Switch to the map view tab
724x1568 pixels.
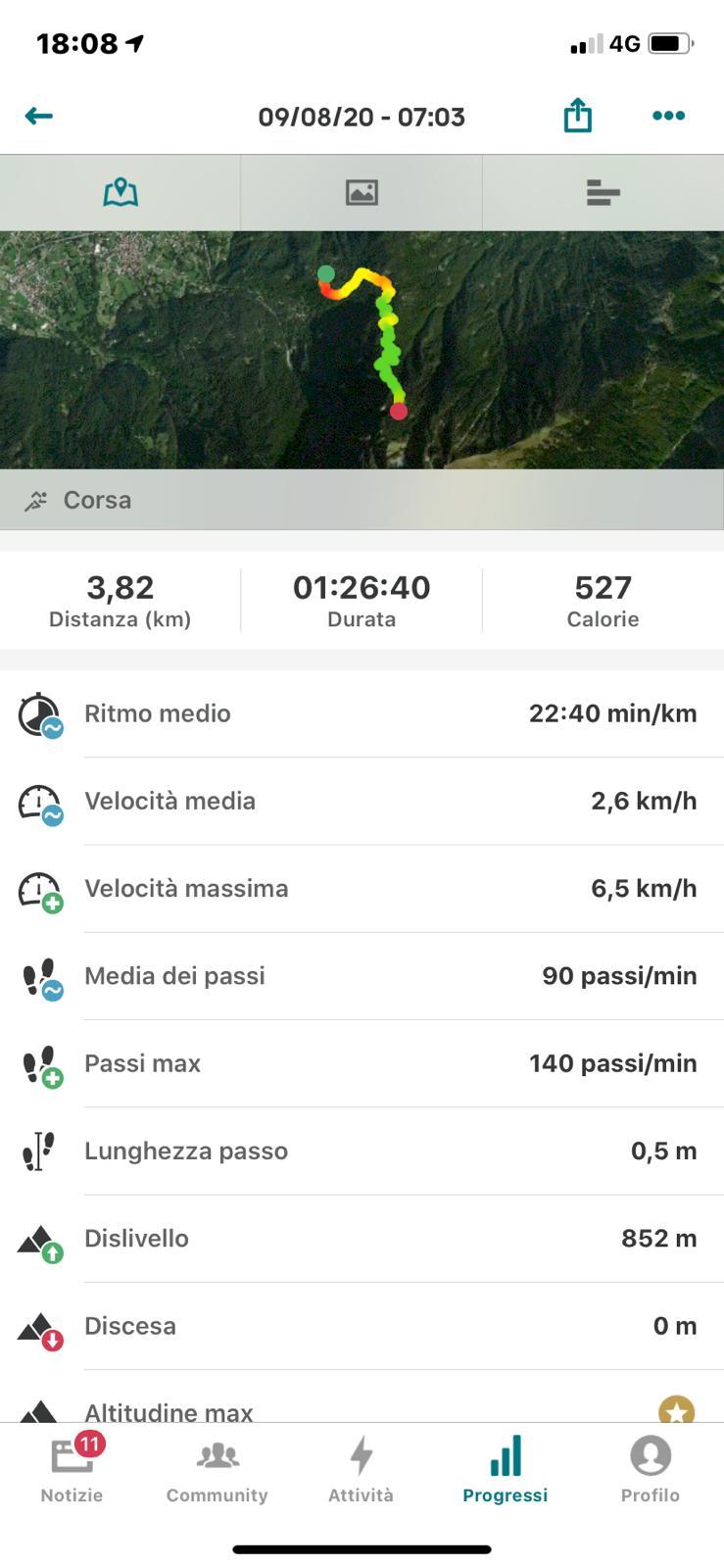point(121,192)
